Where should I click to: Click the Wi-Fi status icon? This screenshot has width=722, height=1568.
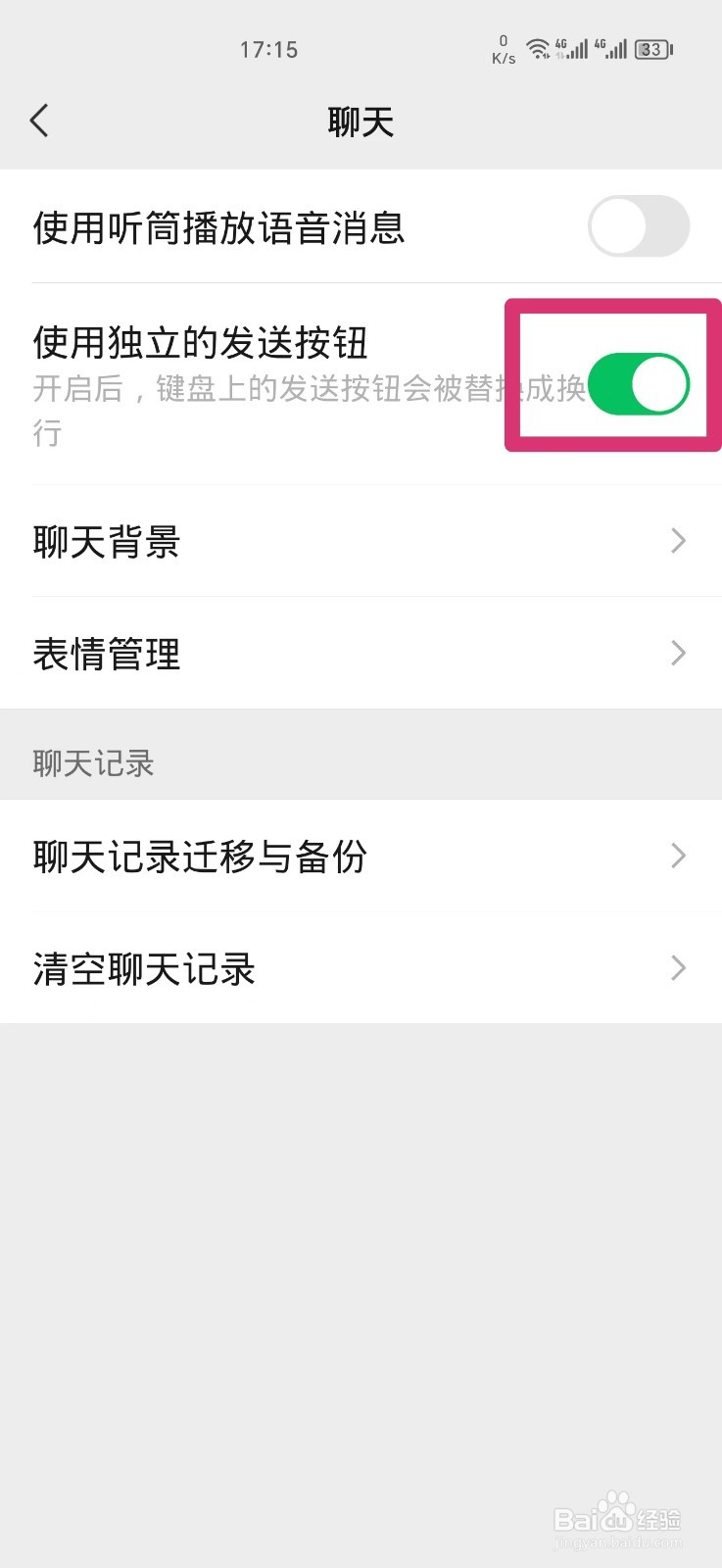[539, 49]
